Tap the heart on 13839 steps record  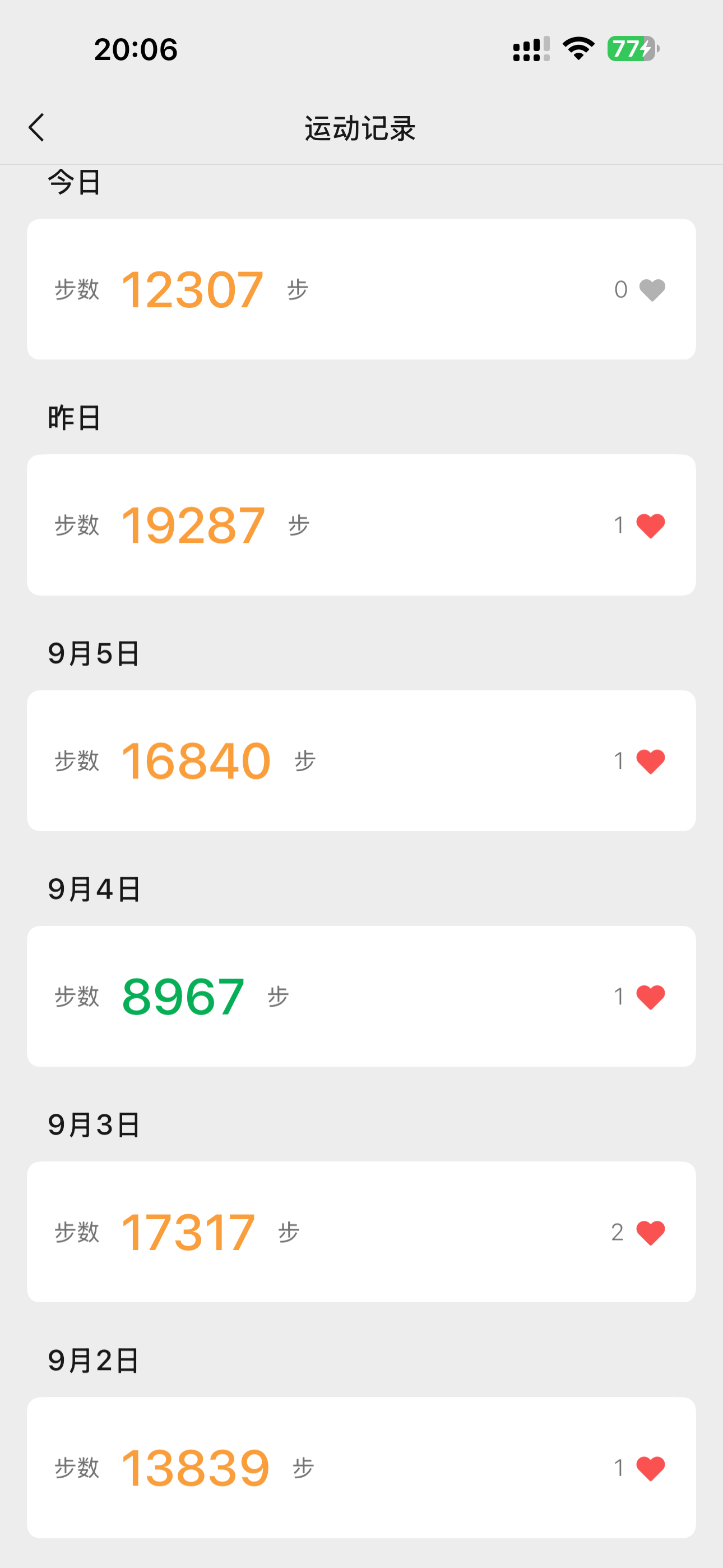click(x=651, y=1468)
